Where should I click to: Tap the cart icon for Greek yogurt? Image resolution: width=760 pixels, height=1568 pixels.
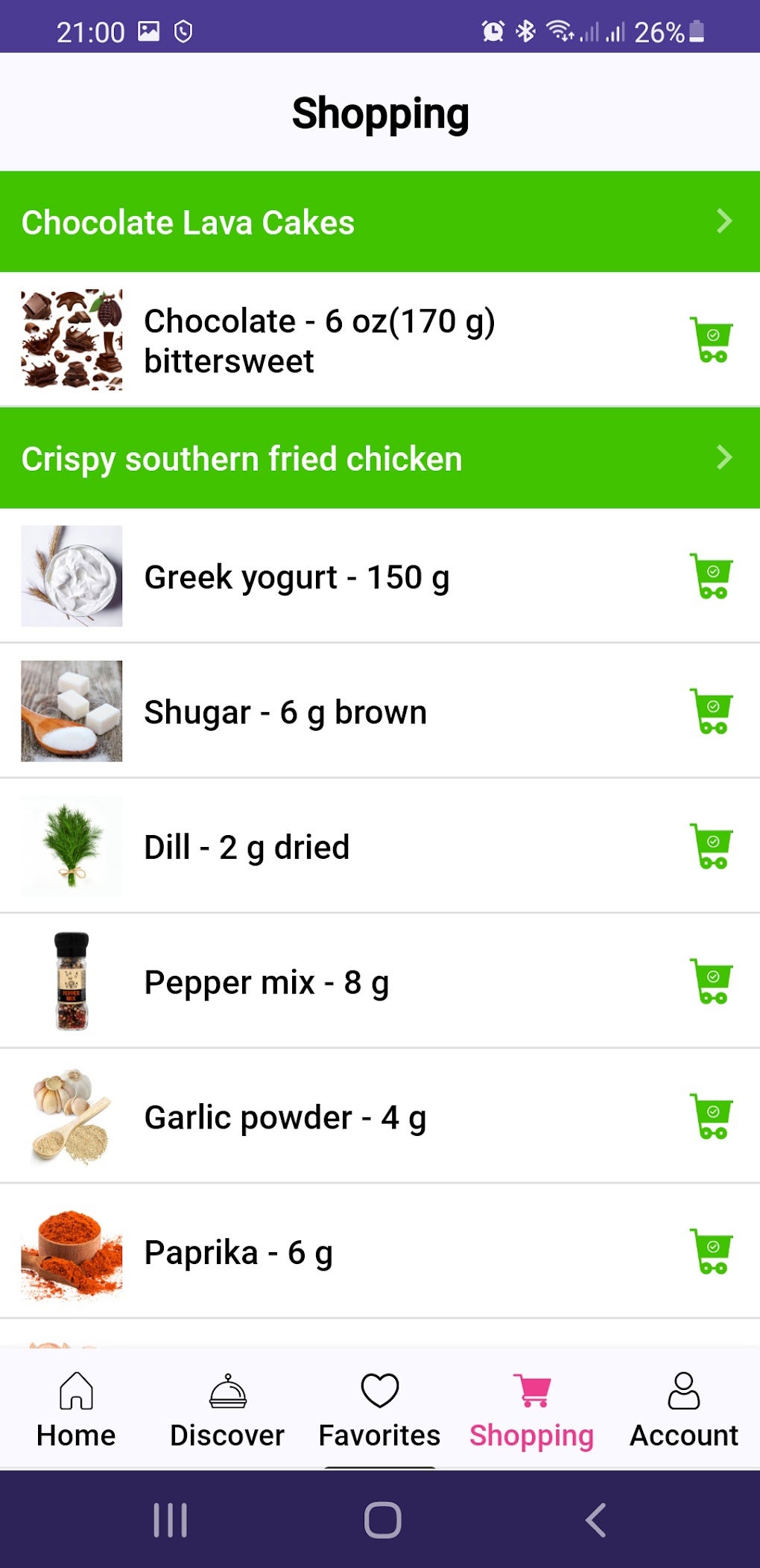pyautogui.click(x=711, y=576)
